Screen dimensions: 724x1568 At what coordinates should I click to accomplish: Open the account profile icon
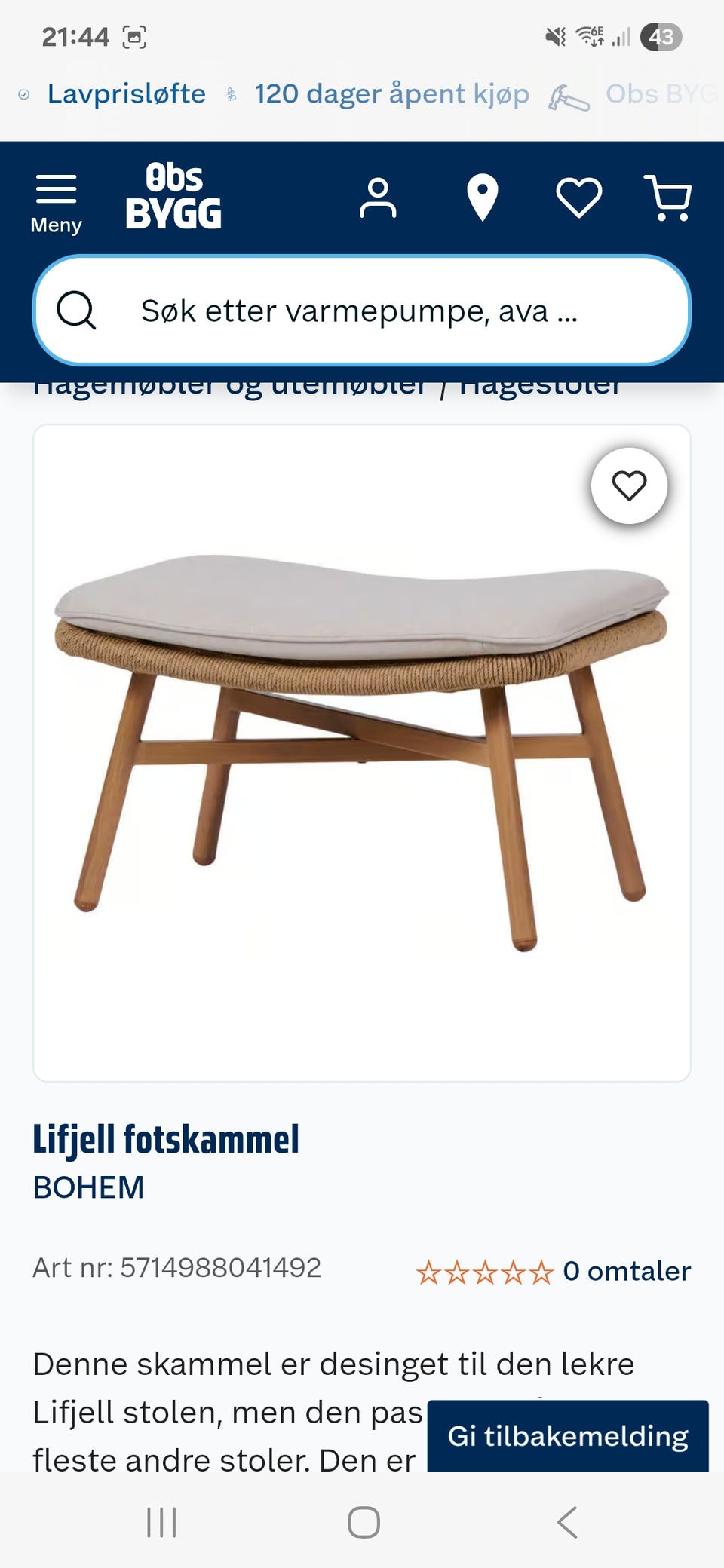click(x=378, y=198)
